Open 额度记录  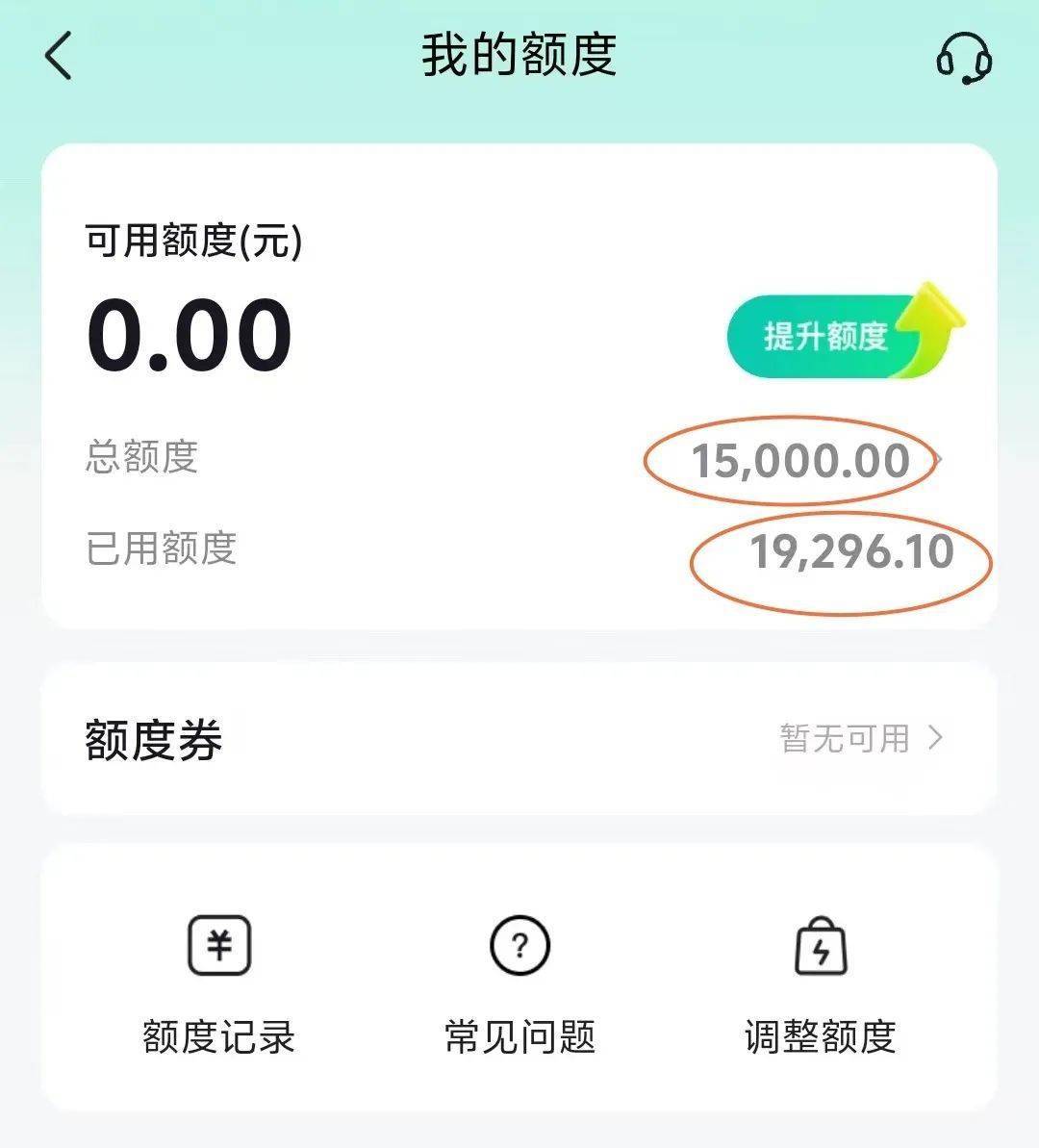point(219,1037)
